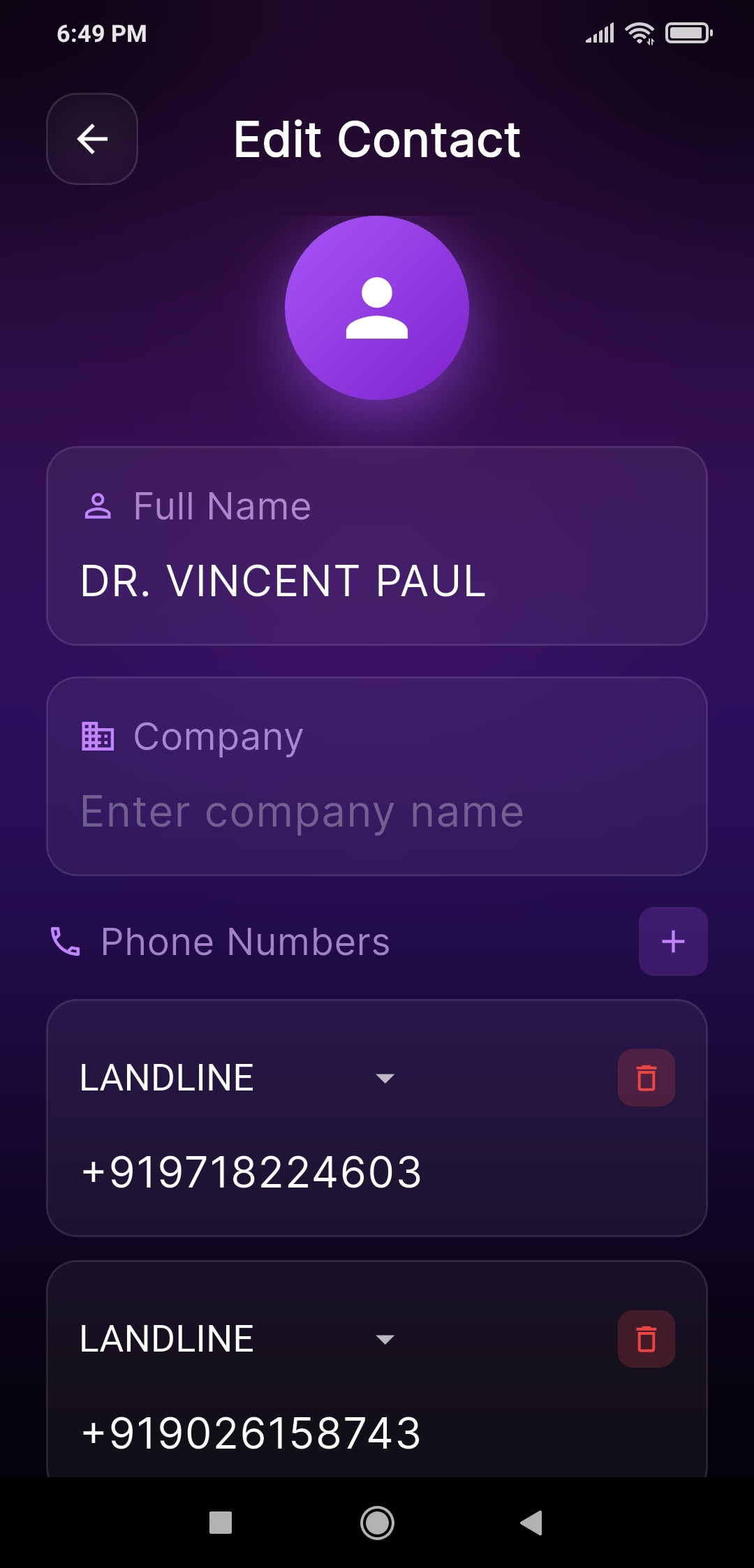
Task: Click the building icon beside Company
Action: [98, 735]
